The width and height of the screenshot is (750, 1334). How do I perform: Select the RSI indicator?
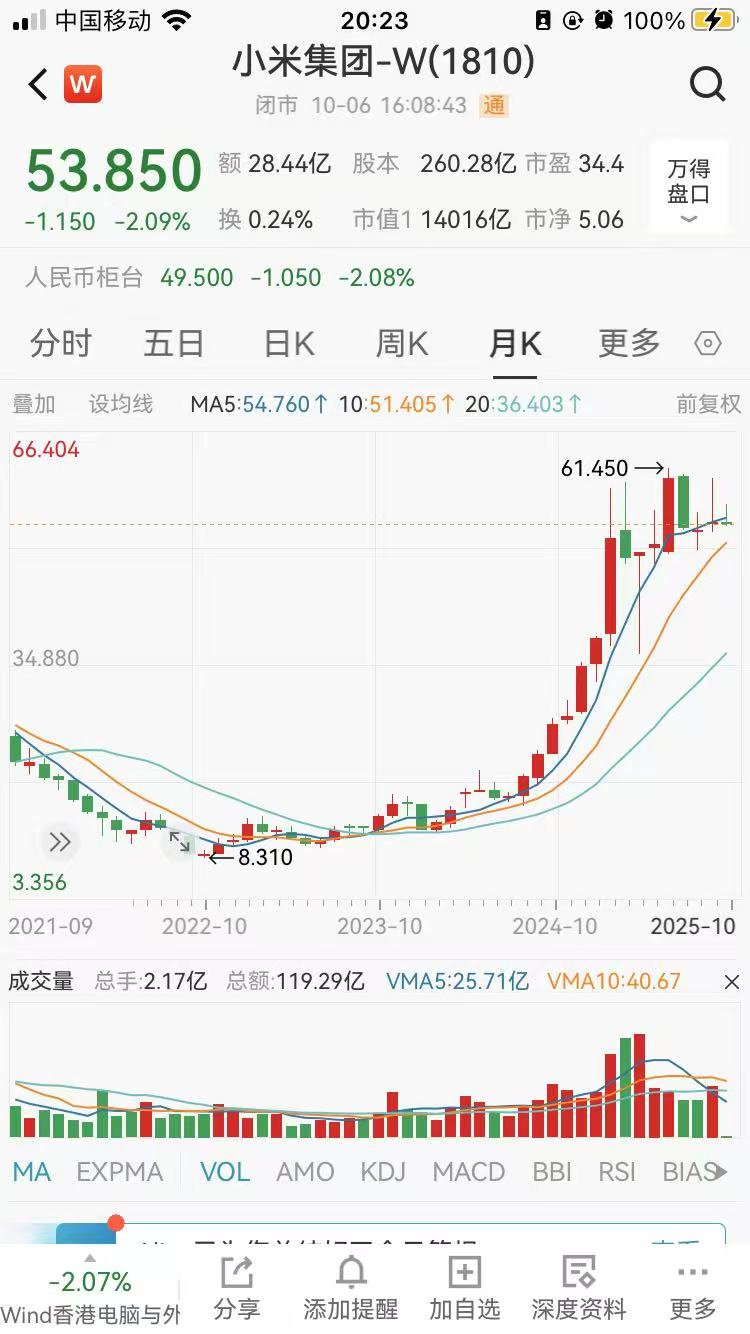(x=617, y=1171)
